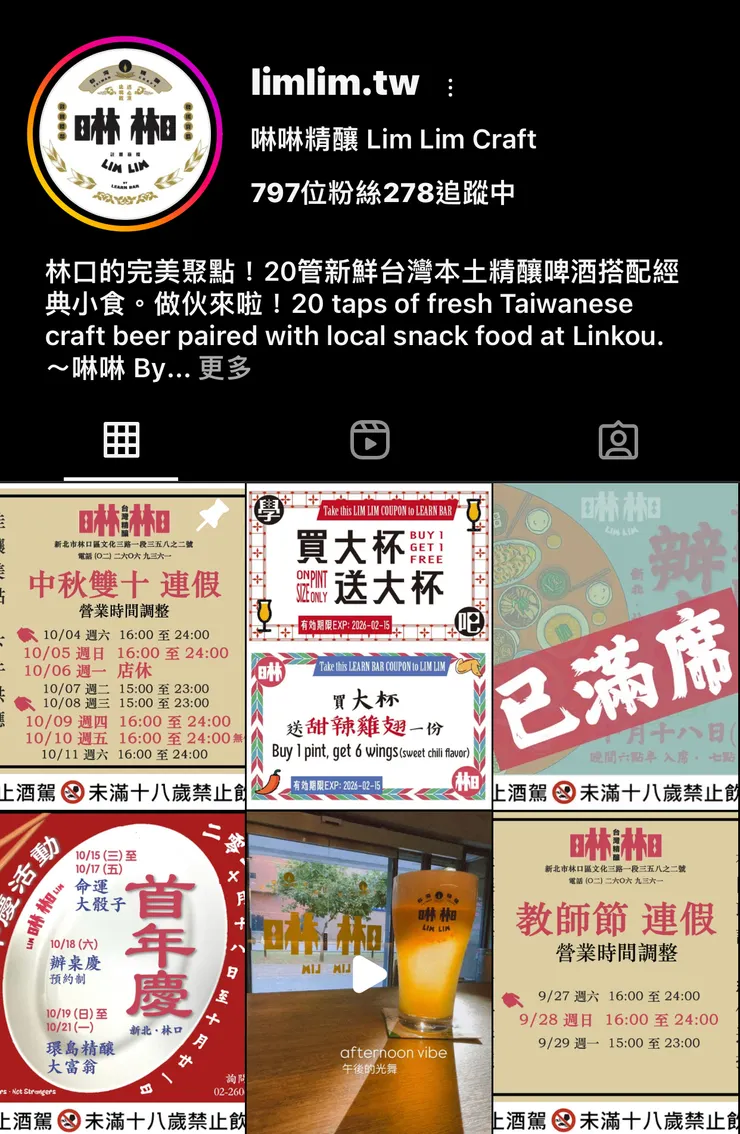Screen dimensions: 740x1134
Task: Switch to the posts grid tab
Action: [x=122, y=440]
